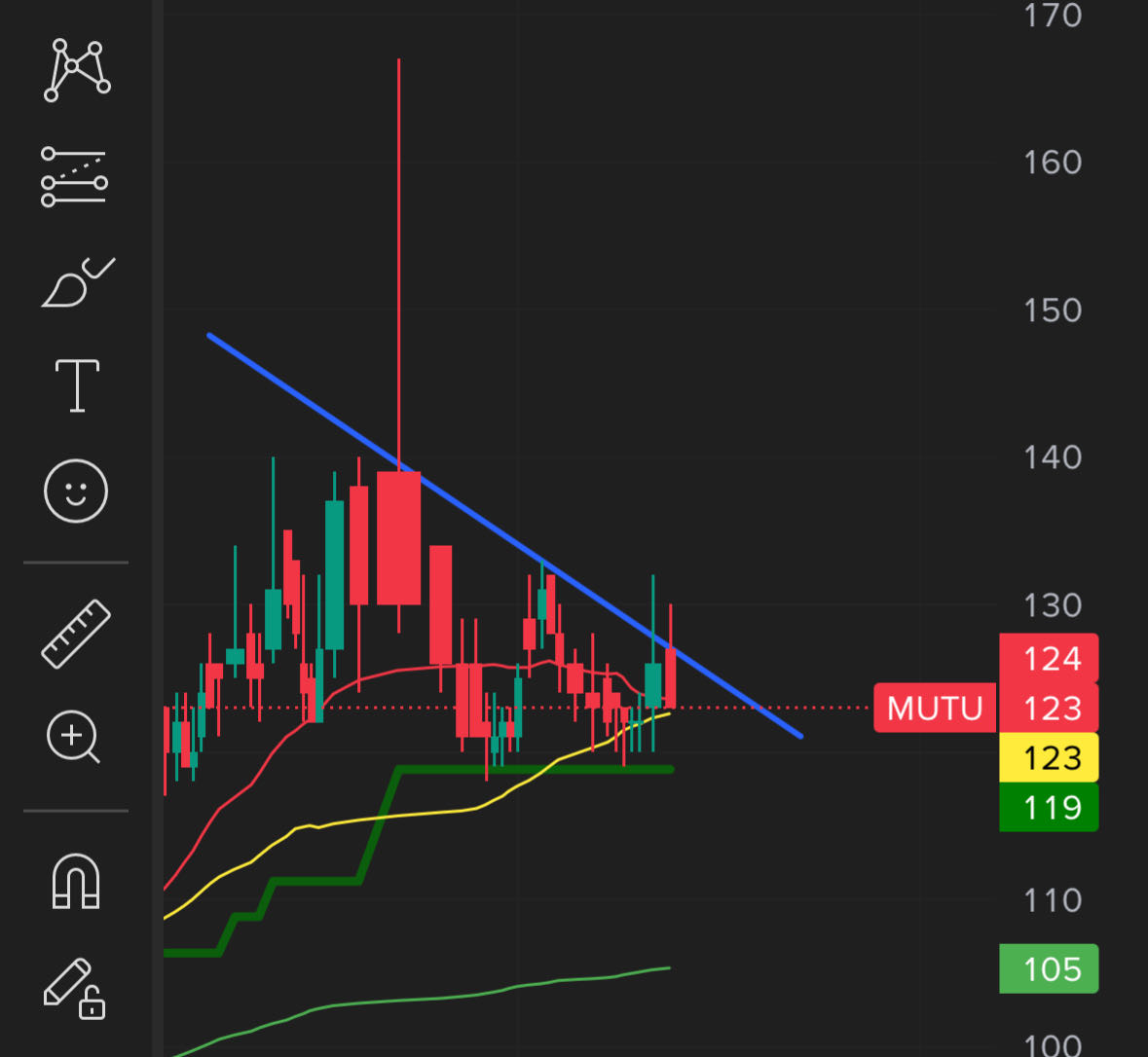Image resolution: width=1148 pixels, height=1057 pixels.
Task: Open the emoji and icons tool
Action: 76,490
